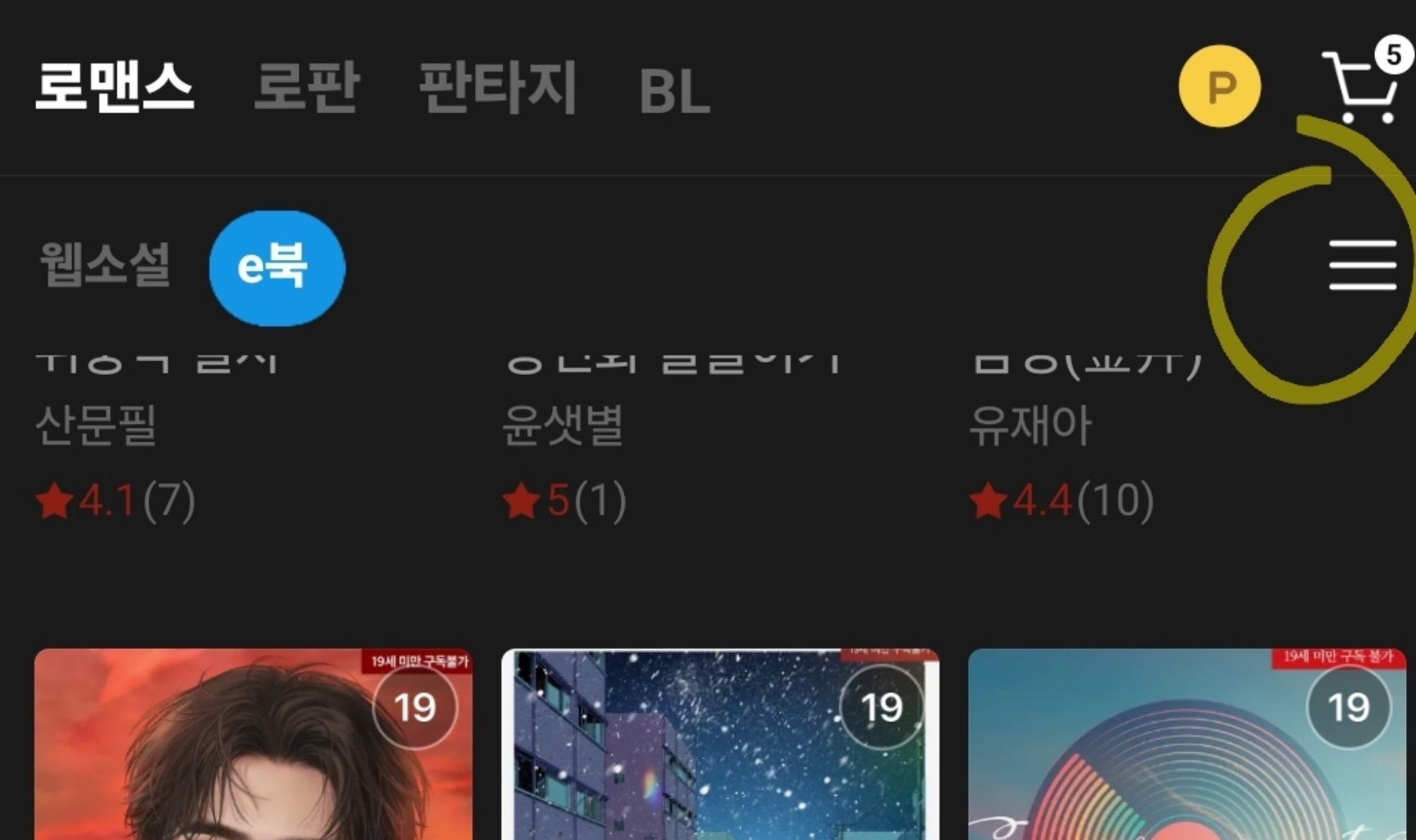The height and width of the screenshot is (840, 1416).
Task: Open the book by 윤샛별
Action: pyautogui.click(x=563, y=425)
